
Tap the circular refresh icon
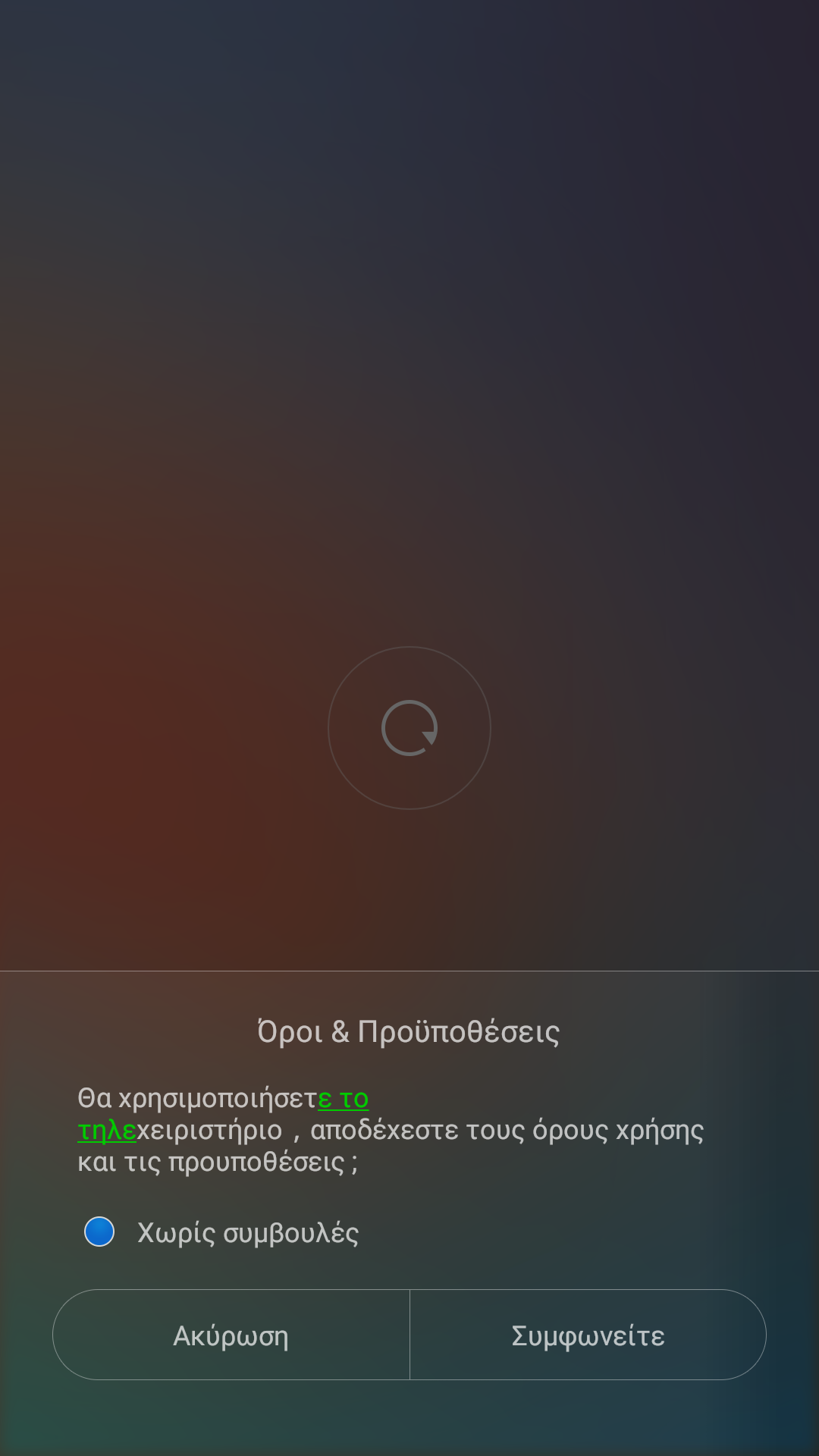(x=409, y=728)
